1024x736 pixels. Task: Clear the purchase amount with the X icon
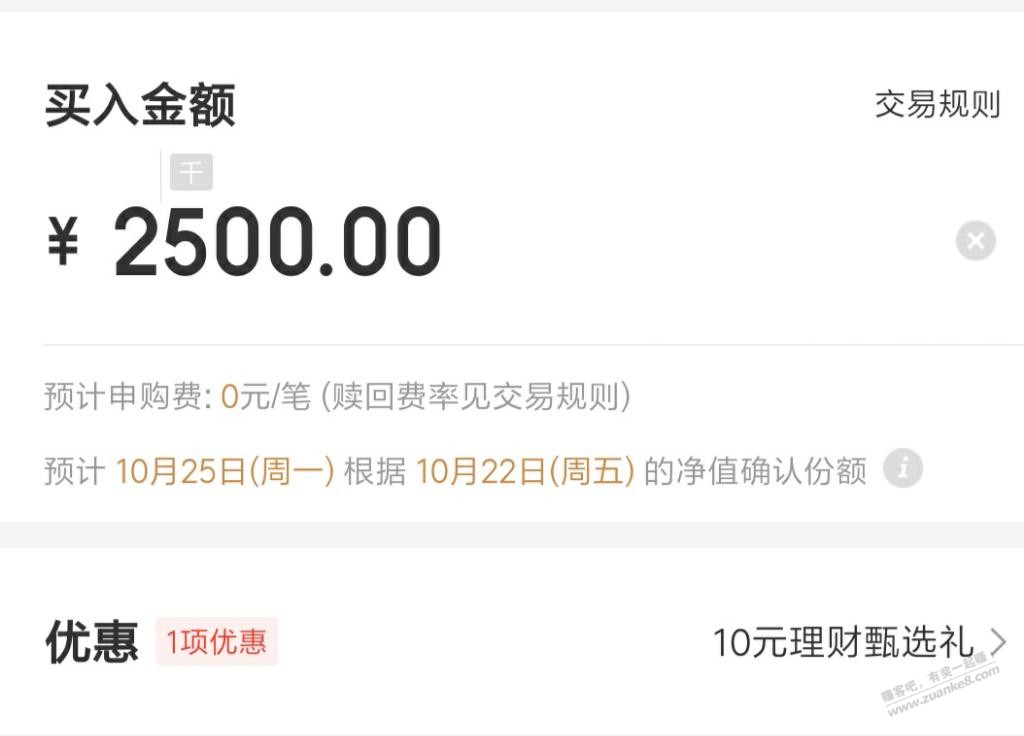tap(975, 241)
